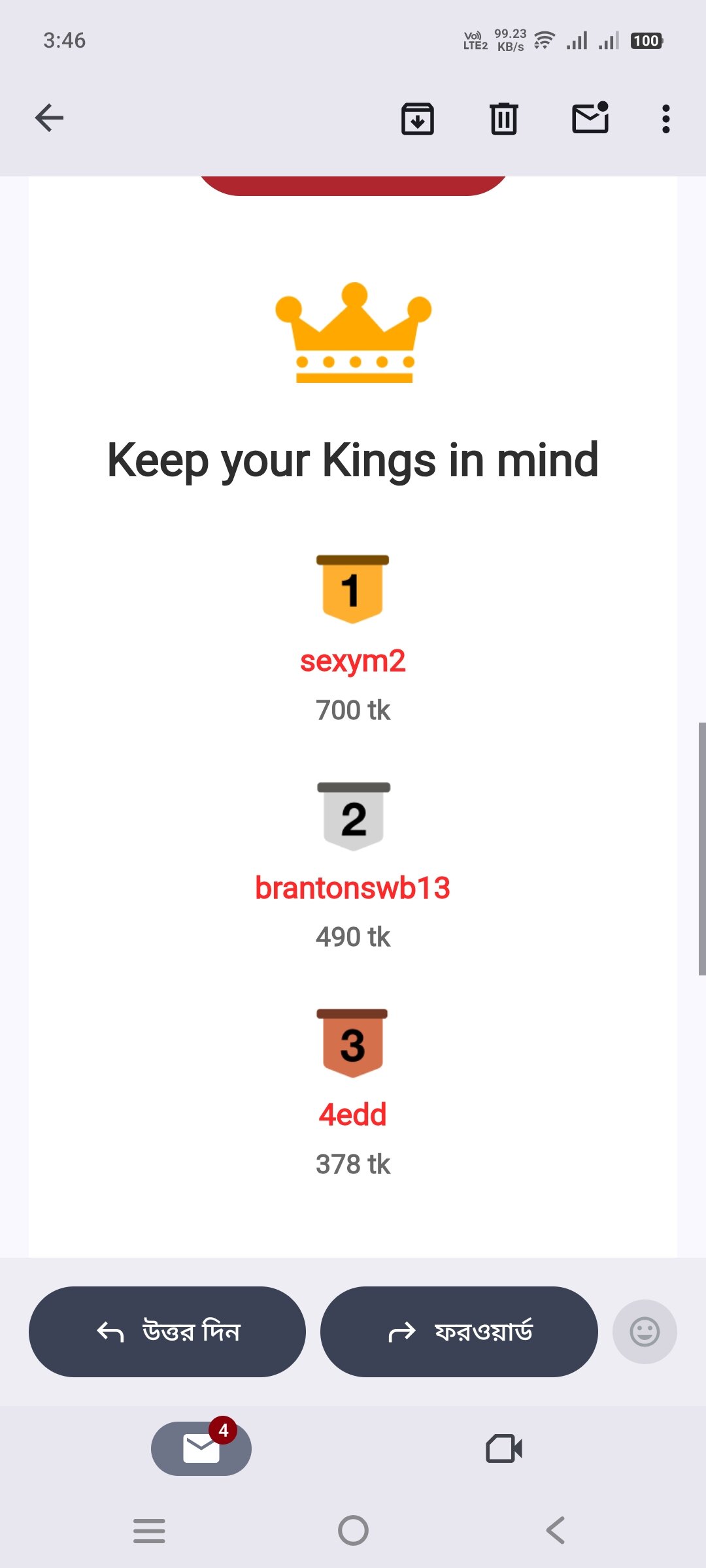
Task: Open the recent apps view
Action: click(149, 1530)
